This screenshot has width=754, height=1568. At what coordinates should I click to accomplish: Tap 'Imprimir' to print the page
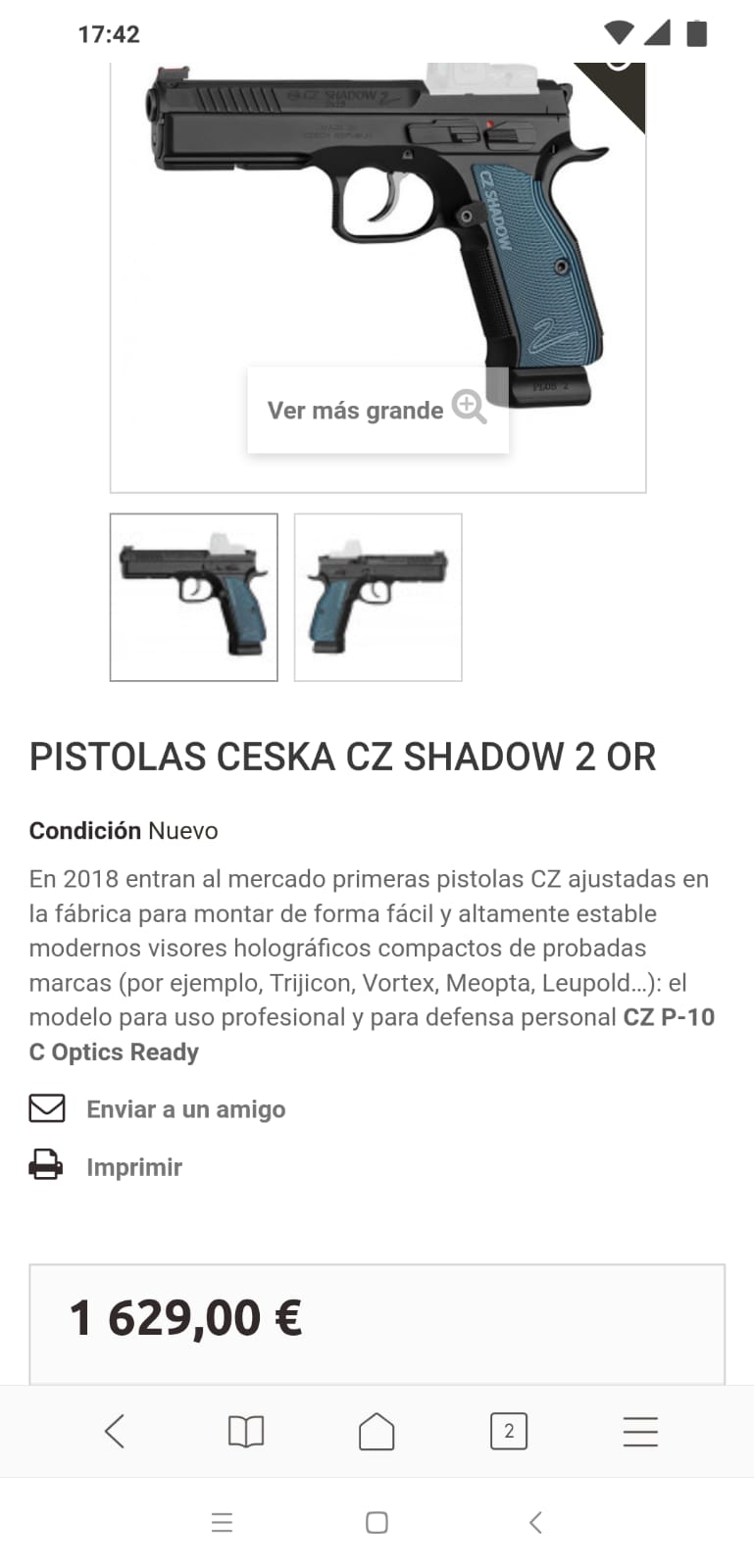pos(133,1167)
